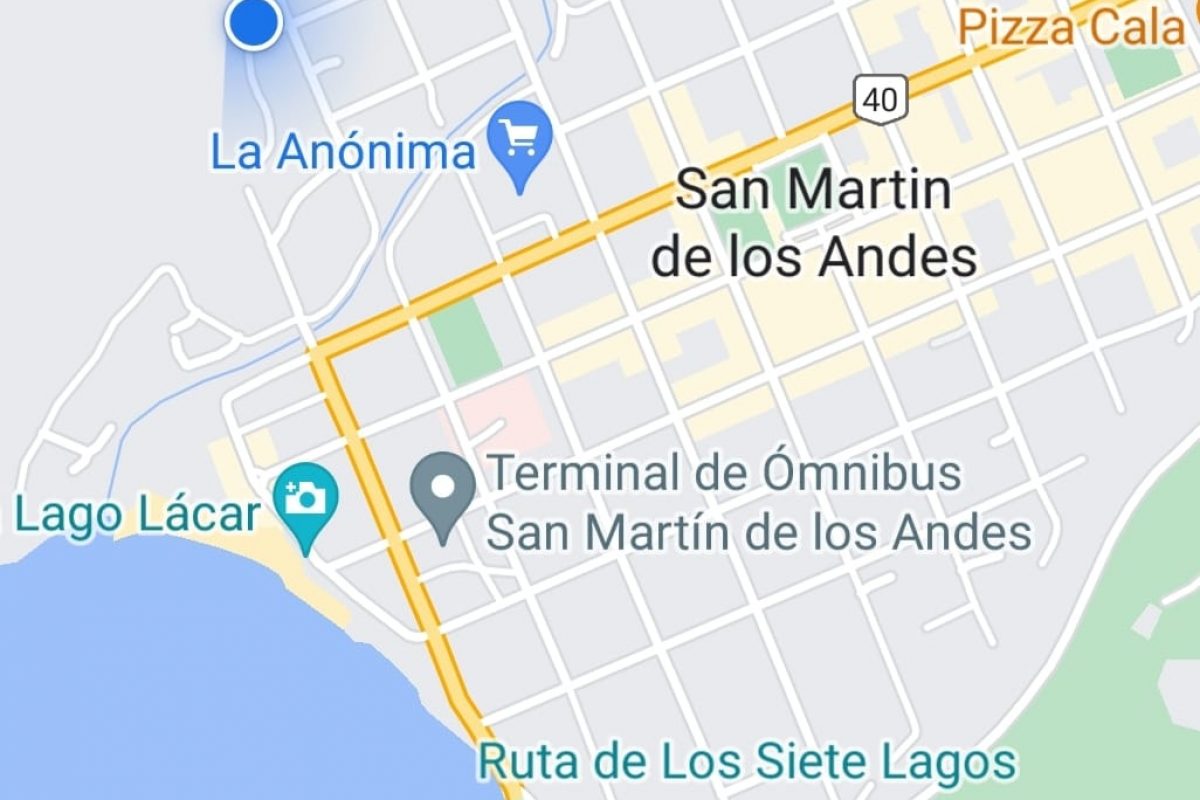1200x800 pixels.
Task: Select the Lago Lácar photo spot pin
Action: (x=307, y=499)
